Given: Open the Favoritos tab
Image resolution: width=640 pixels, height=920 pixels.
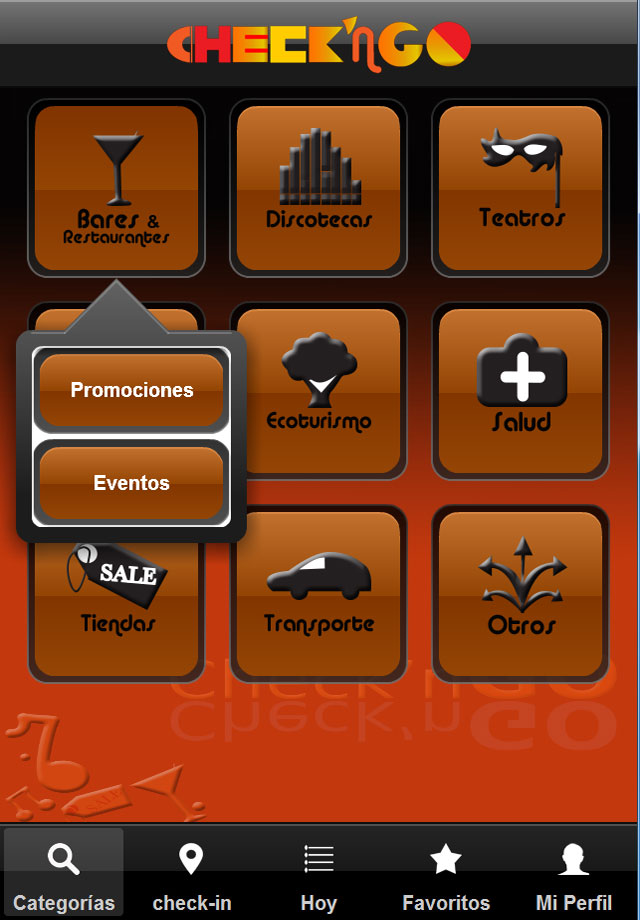Looking at the screenshot, I should (x=446, y=877).
